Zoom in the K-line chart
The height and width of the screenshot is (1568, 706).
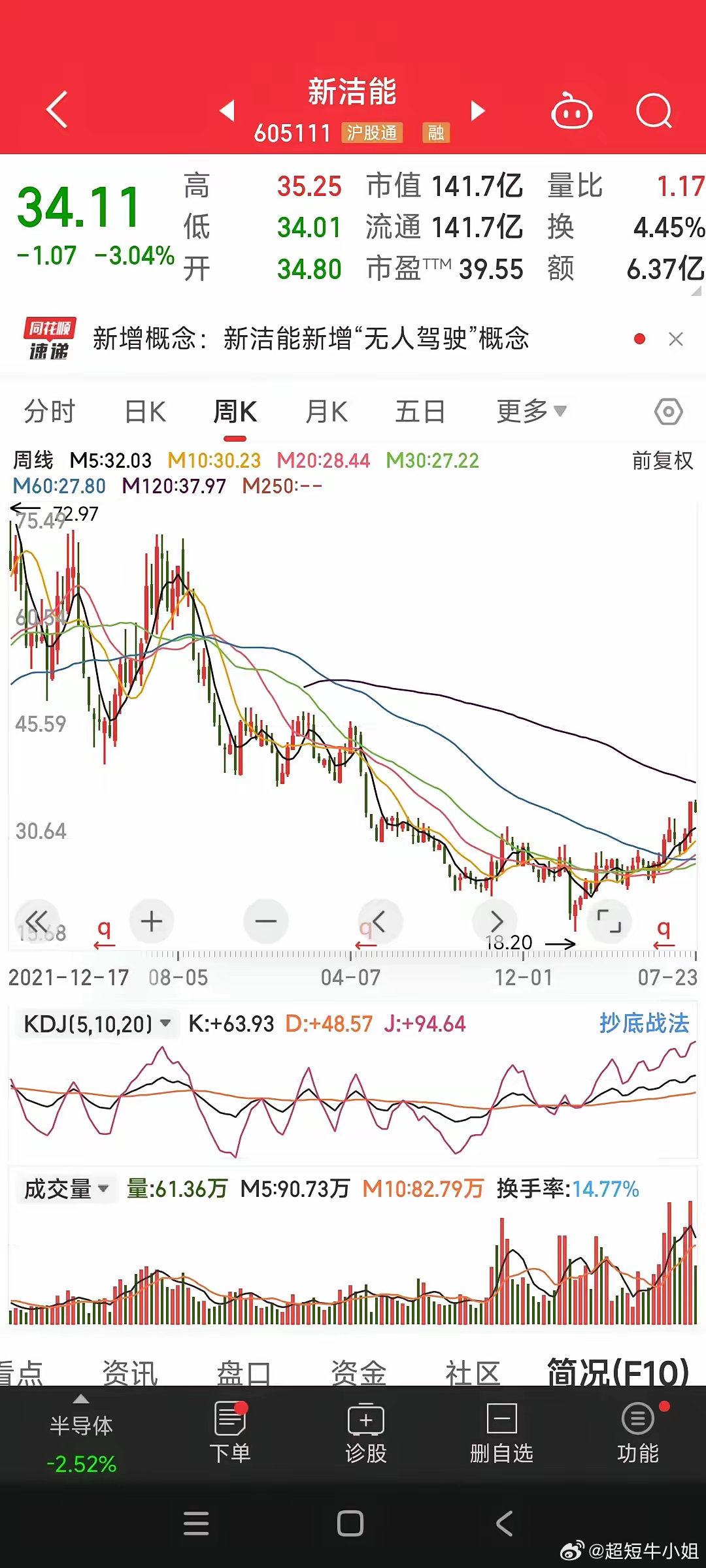coord(152,921)
